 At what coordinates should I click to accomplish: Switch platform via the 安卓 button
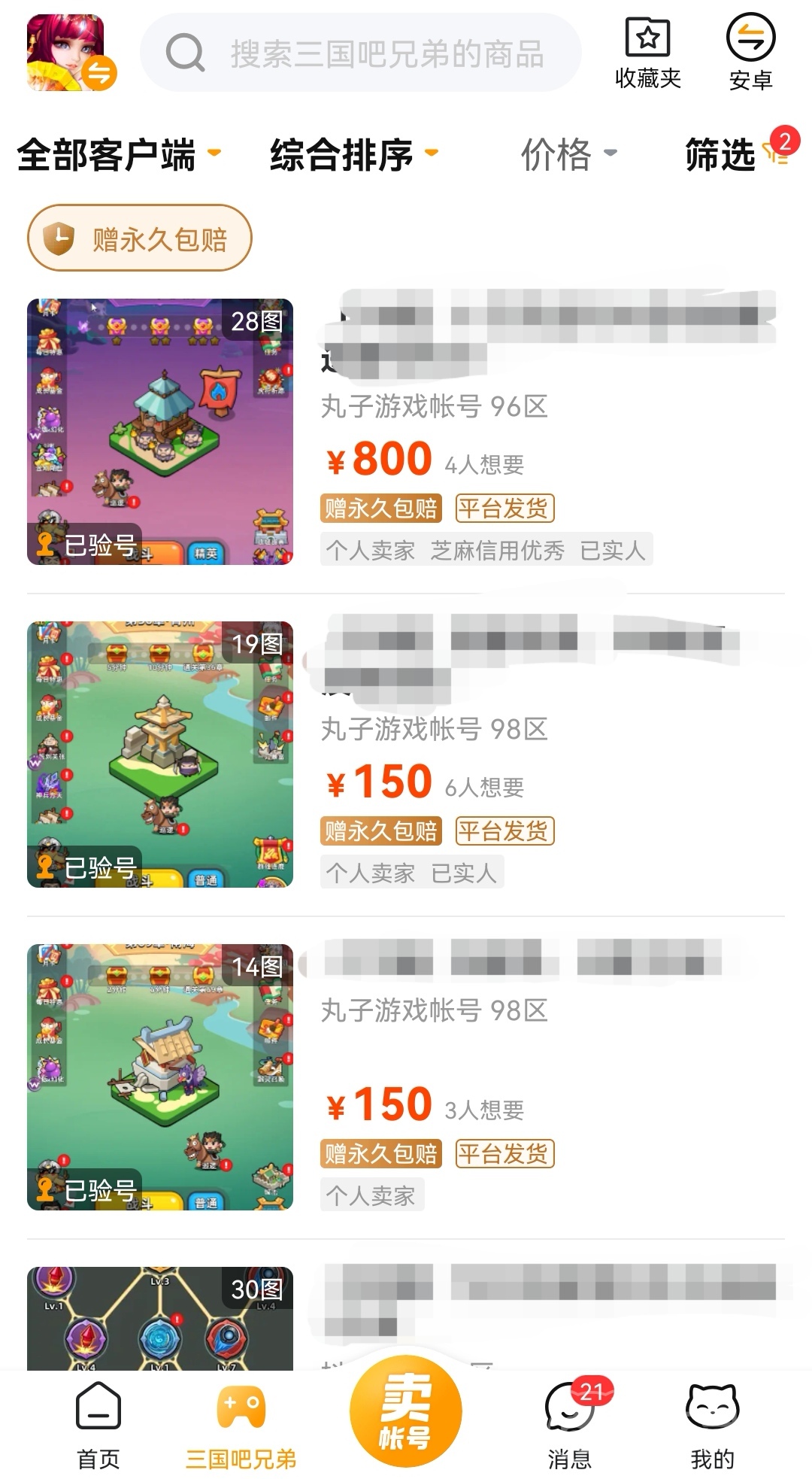coord(750,54)
